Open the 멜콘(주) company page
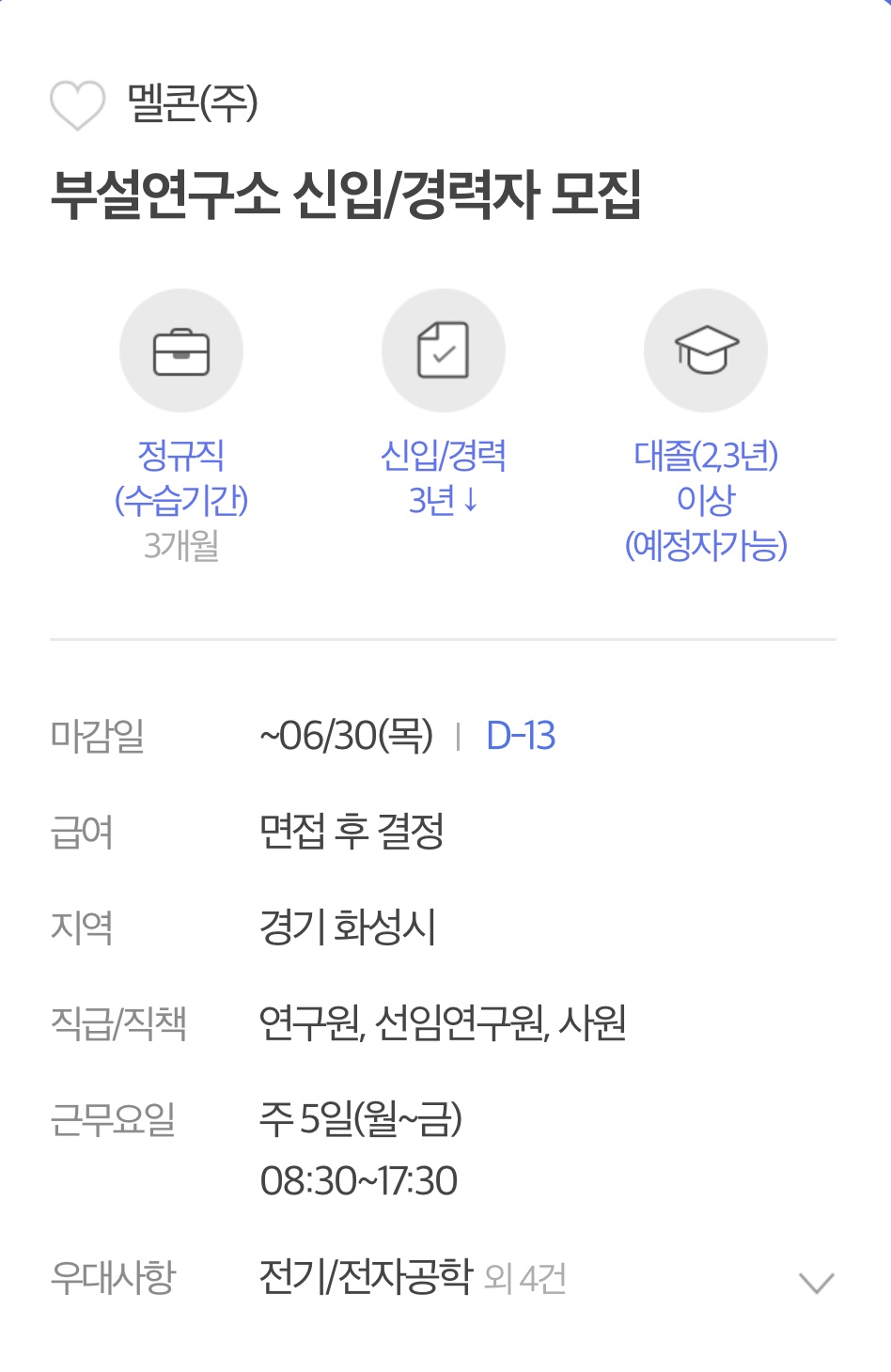This screenshot has height=1372, width=891. (193, 102)
